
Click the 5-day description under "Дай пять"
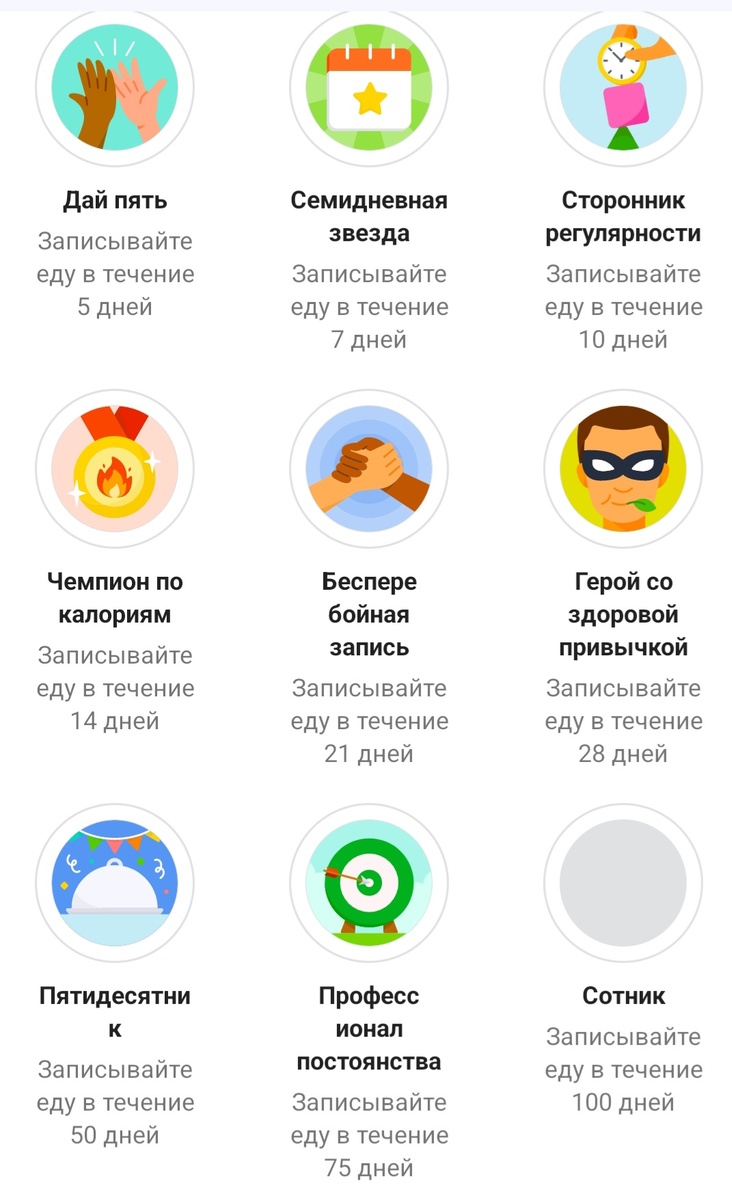pyautogui.click(x=114, y=274)
